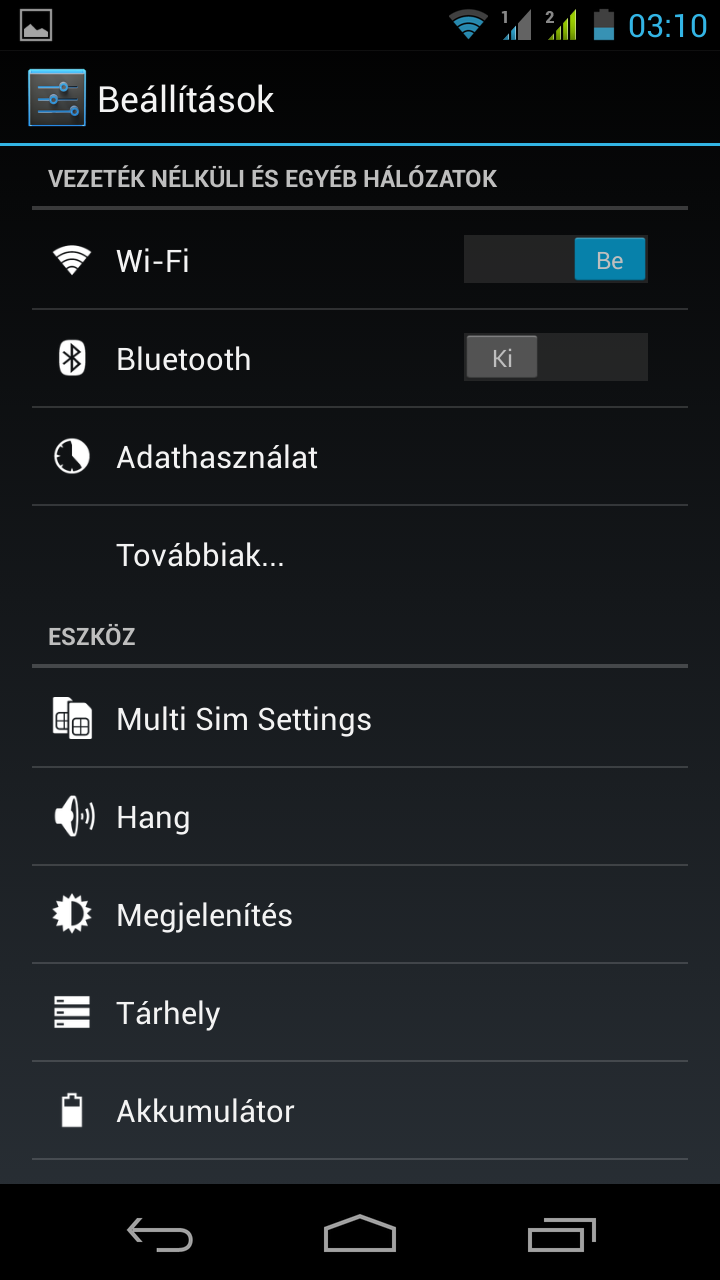Open Továbbiak... for more network settings
This screenshot has width=720, height=1280.
pos(300,555)
